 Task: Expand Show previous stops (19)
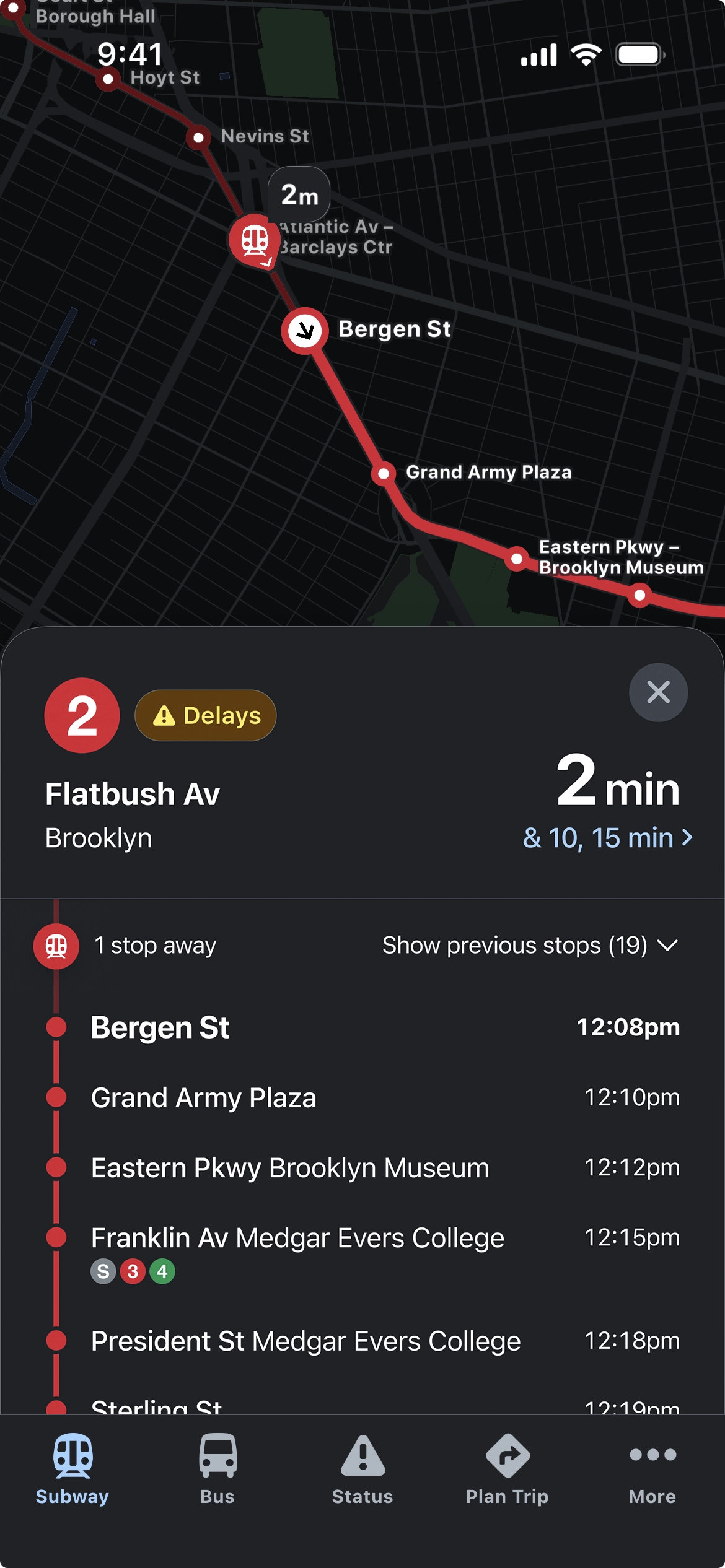click(530, 946)
